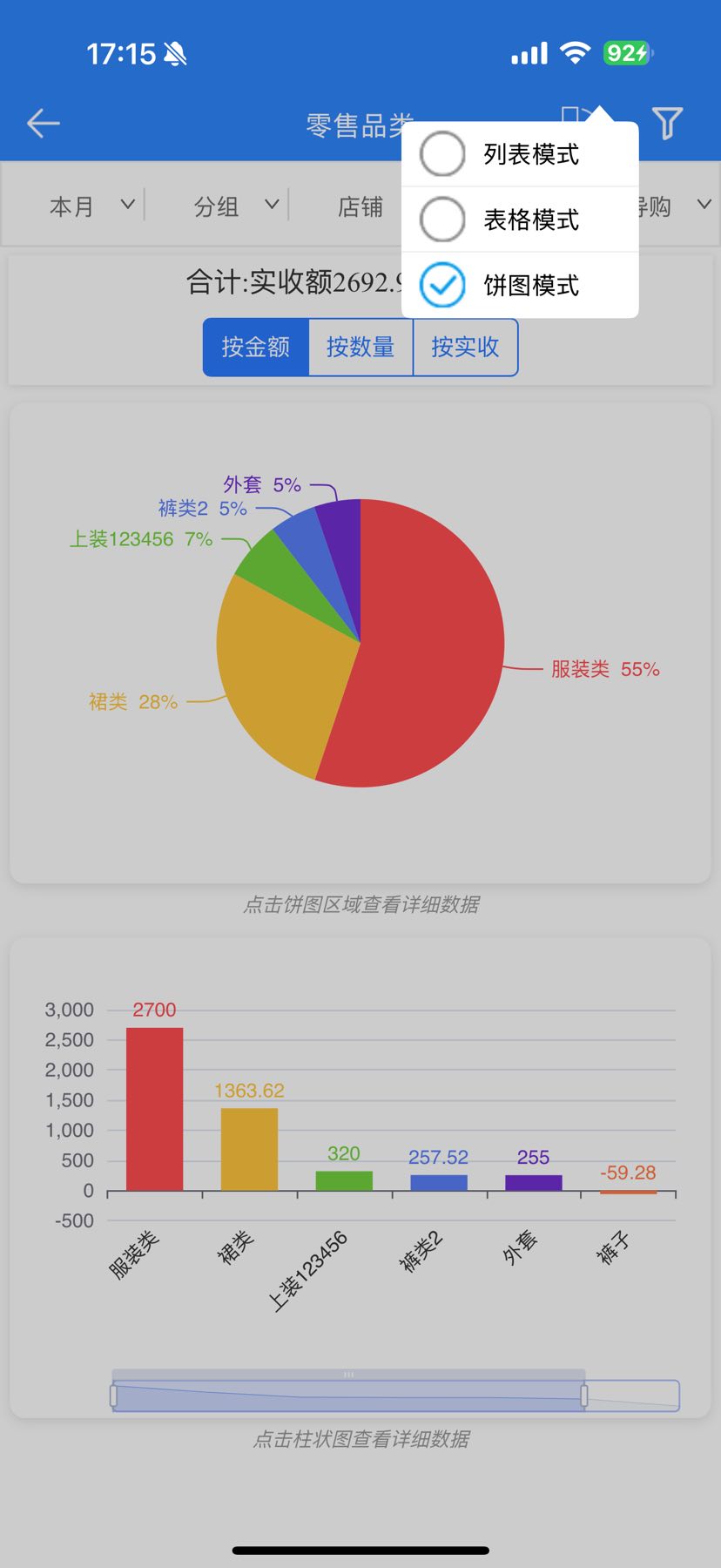Tap the bar chart zoom slider

tap(348, 1396)
